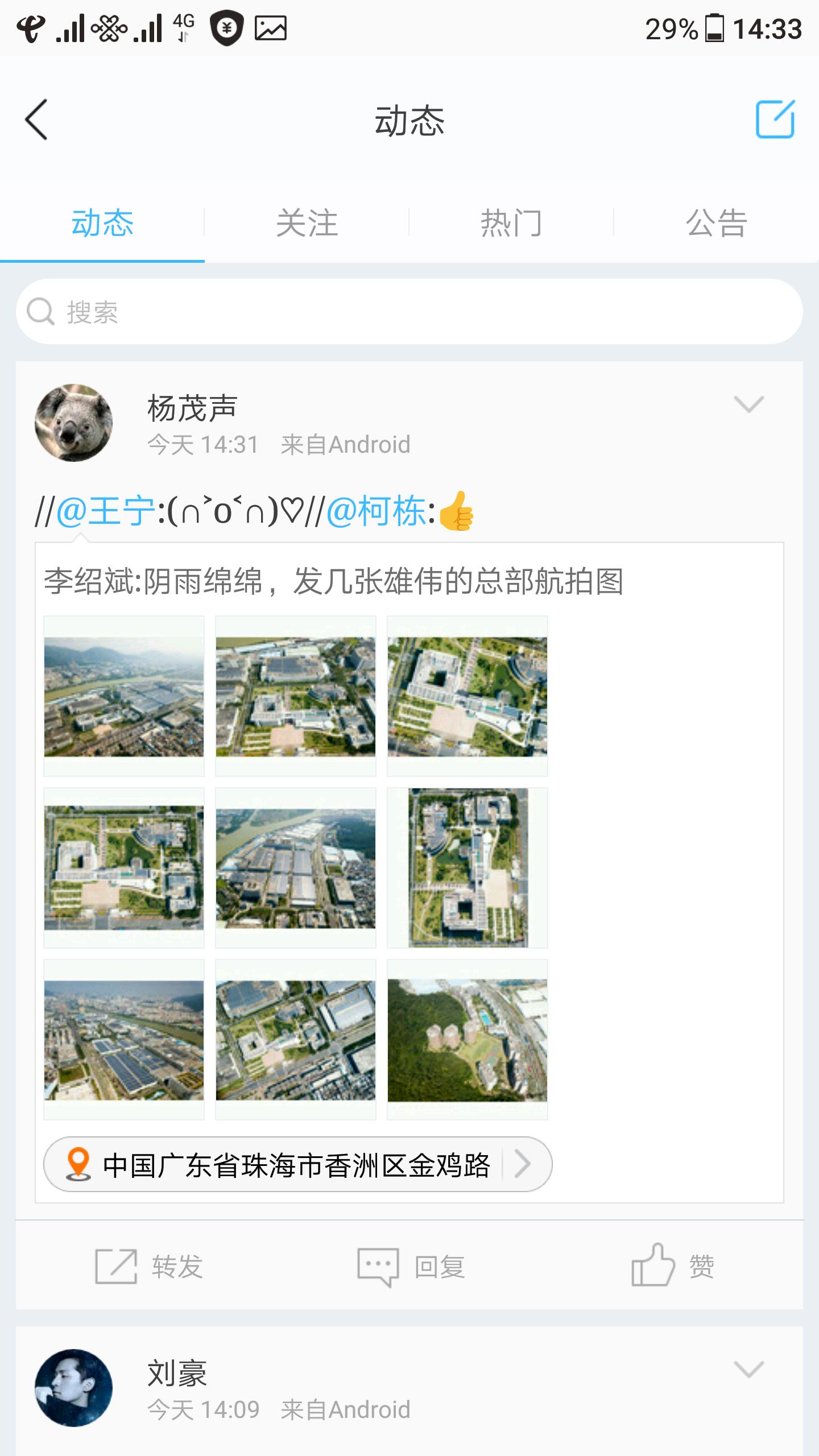The image size is (819, 1456).
Task: Tap the 搜索 search box
Action: 409,312
